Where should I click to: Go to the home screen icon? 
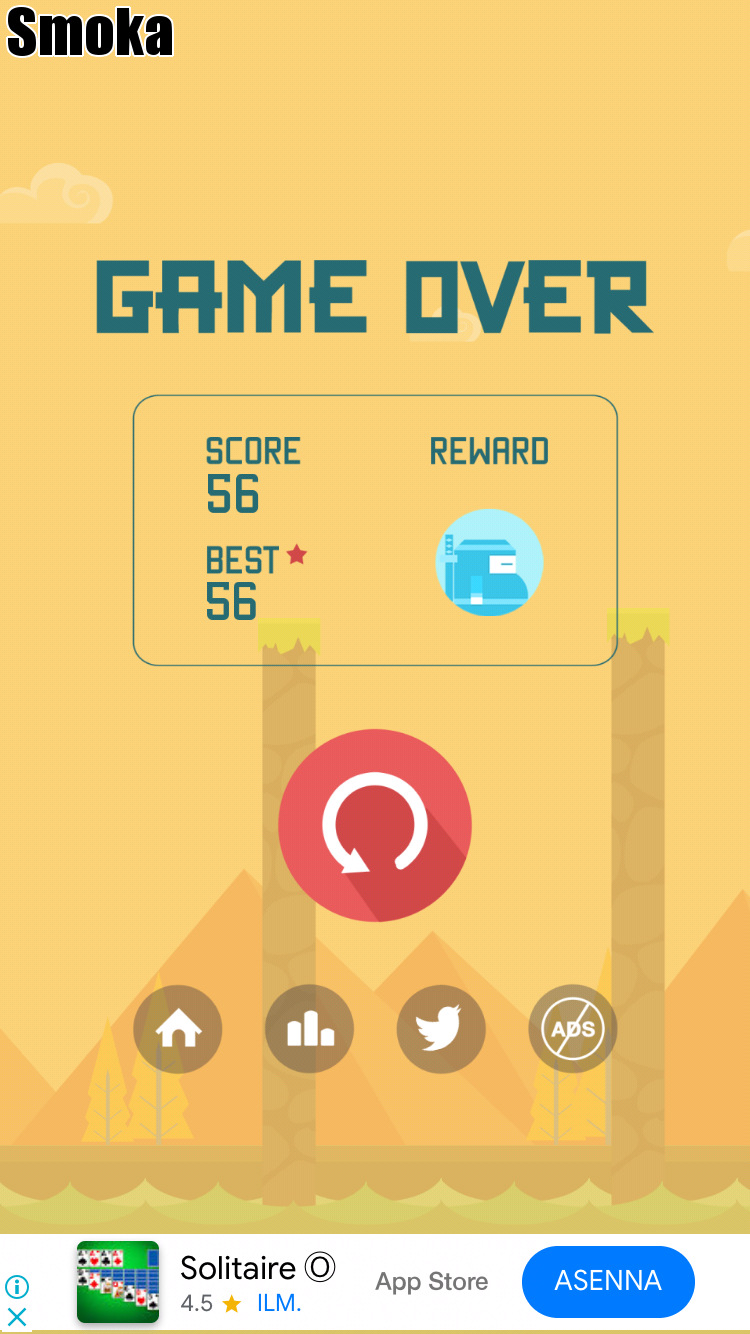(178, 1029)
